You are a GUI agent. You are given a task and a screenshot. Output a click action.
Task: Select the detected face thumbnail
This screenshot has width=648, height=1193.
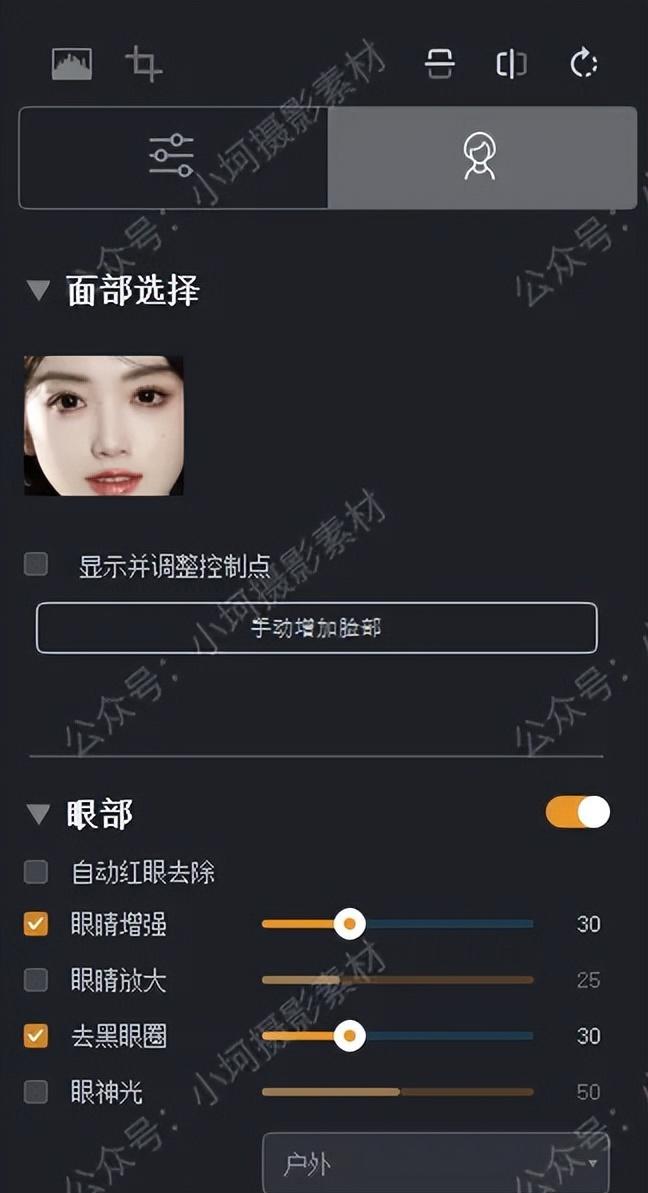104,426
